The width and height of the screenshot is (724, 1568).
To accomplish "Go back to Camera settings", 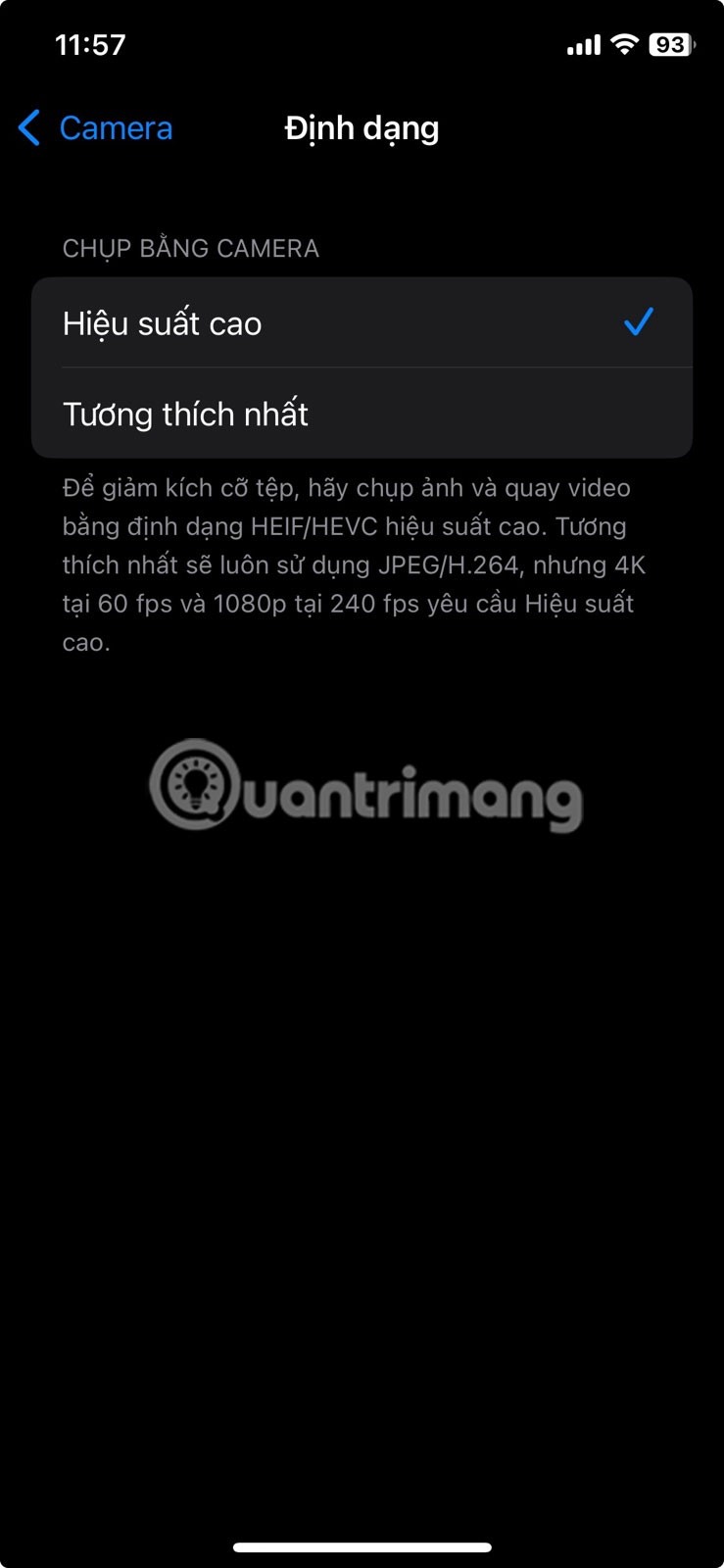I will pyautogui.click(x=96, y=128).
